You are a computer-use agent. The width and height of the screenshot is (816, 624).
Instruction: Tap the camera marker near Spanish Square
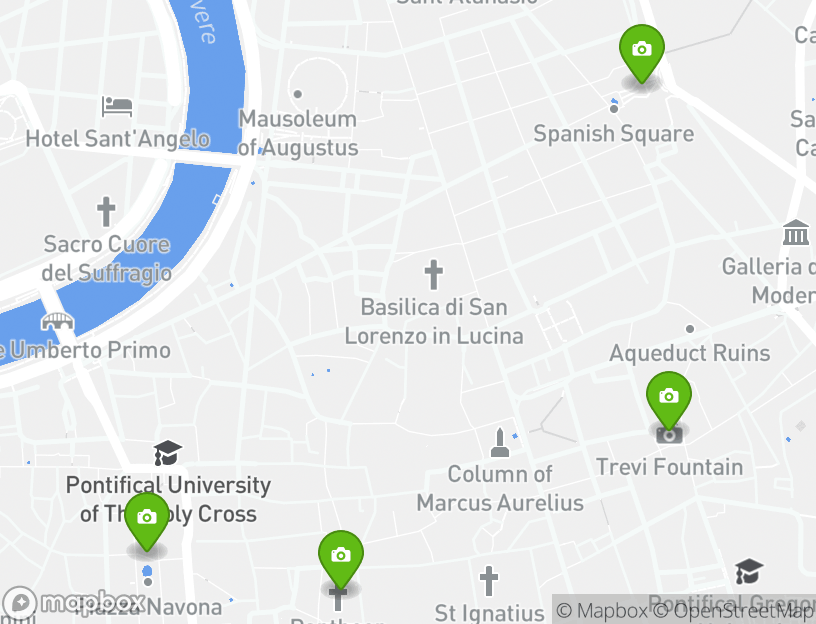coord(641,50)
